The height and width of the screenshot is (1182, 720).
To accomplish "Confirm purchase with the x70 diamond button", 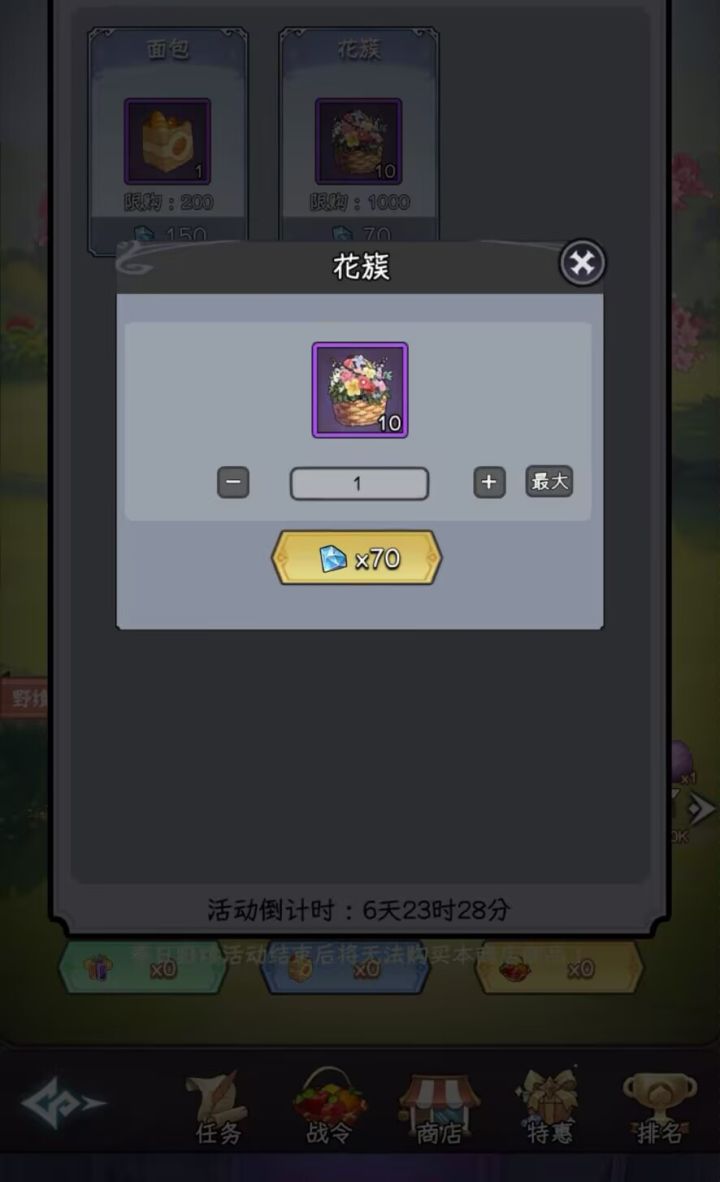I will [x=357, y=557].
